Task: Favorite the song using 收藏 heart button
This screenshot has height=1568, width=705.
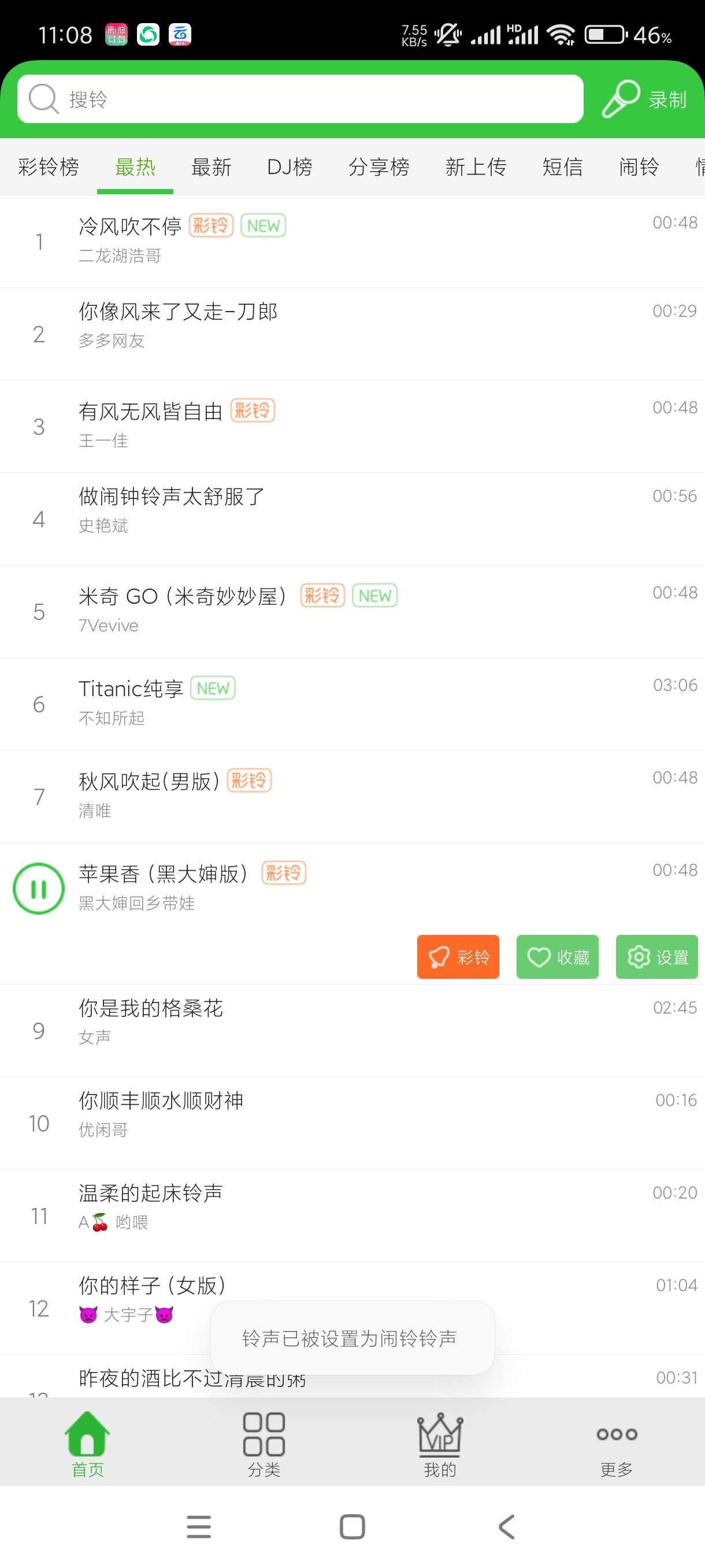Action: point(556,957)
